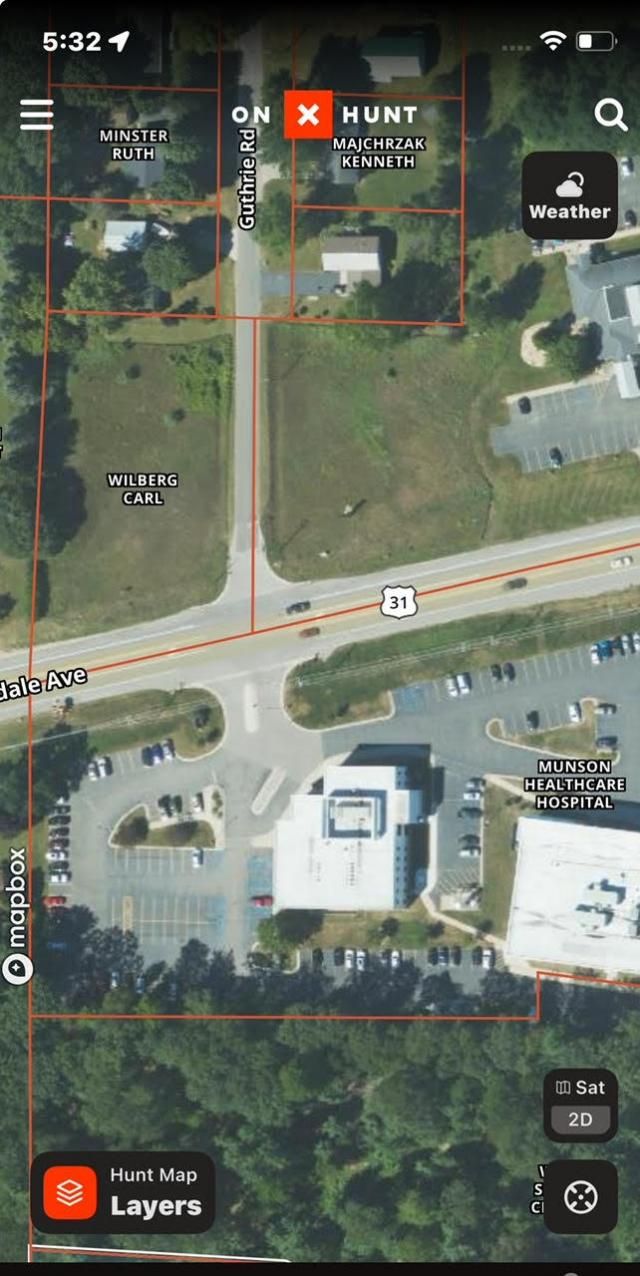Viewport: 640px width, 1276px height.
Task: Open the Weather panel
Action: pyautogui.click(x=569, y=195)
